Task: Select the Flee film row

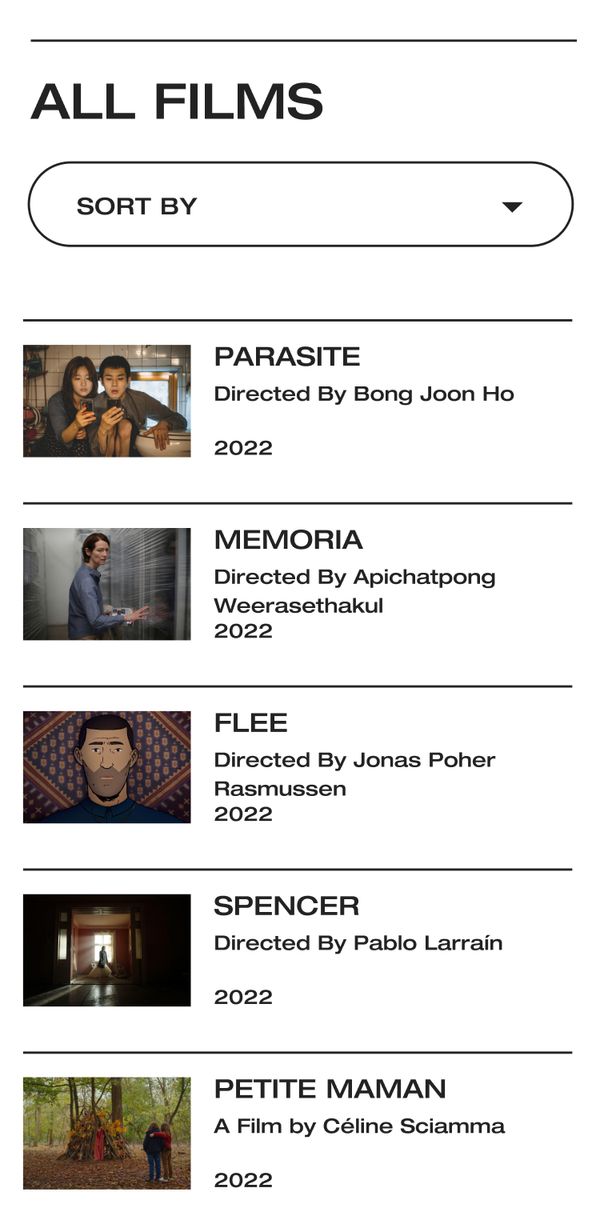Action: (251, 724)
